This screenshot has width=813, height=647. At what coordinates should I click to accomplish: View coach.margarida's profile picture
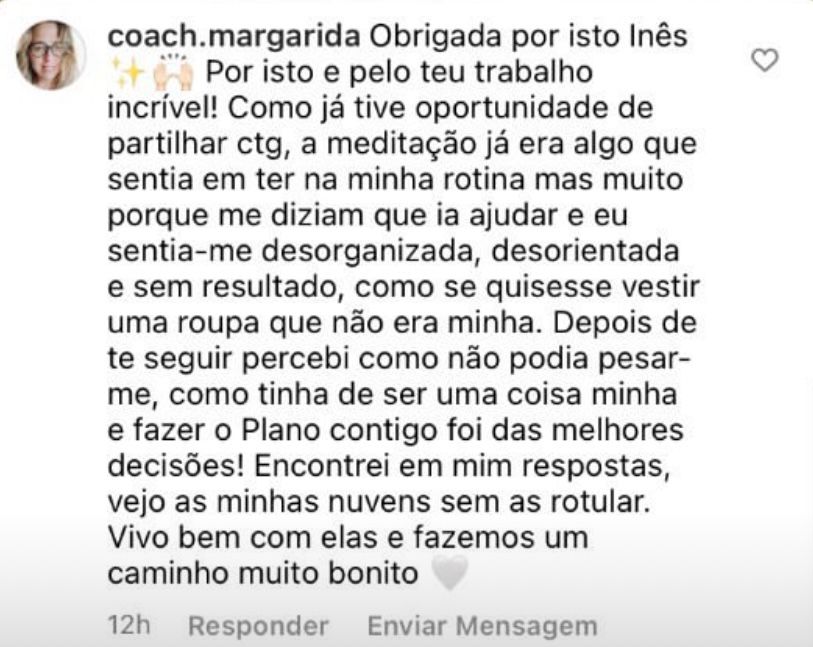click(51, 55)
